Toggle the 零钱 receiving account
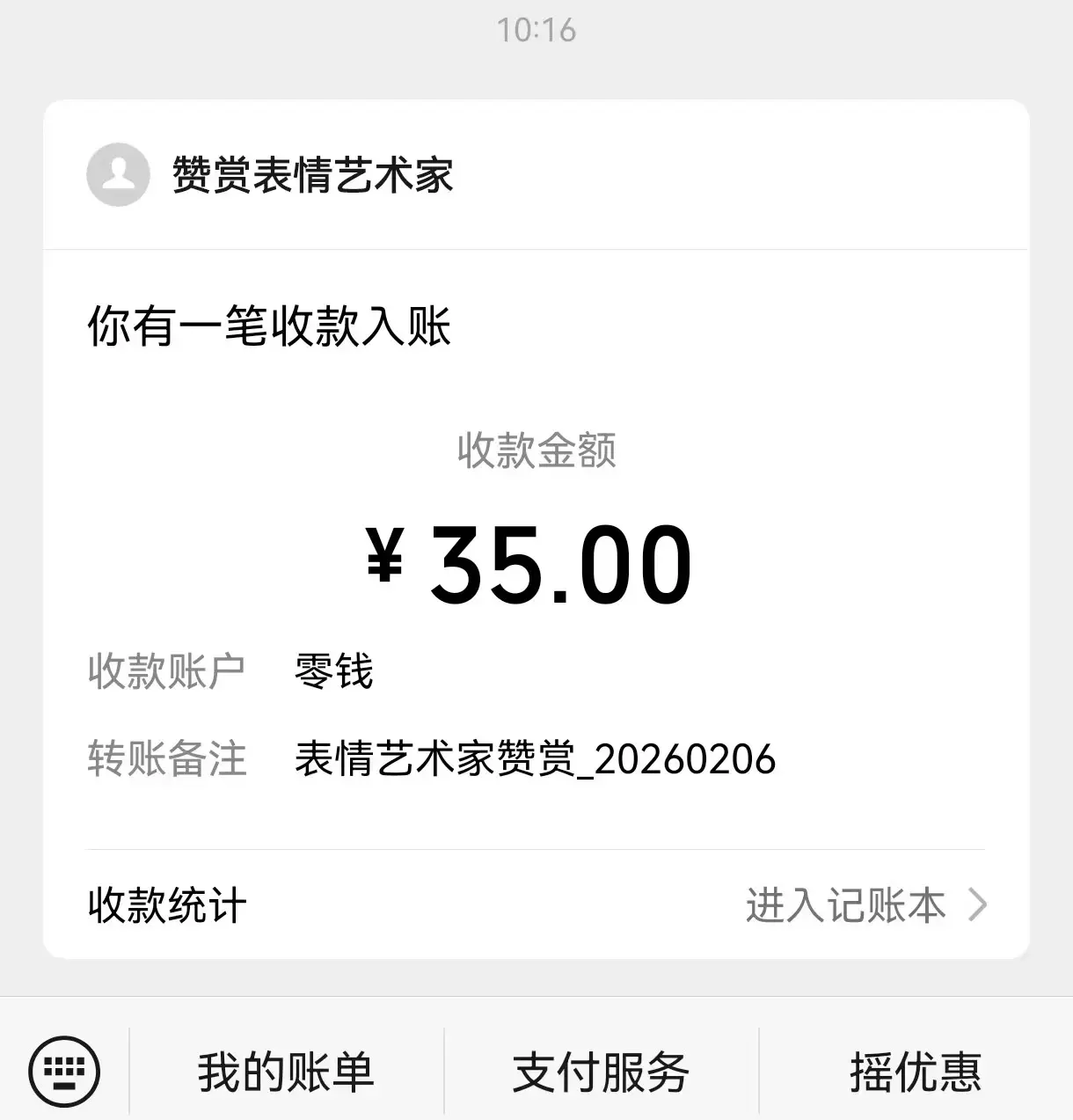The height and width of the screenshot is (1120, 1073). [334, 670]
